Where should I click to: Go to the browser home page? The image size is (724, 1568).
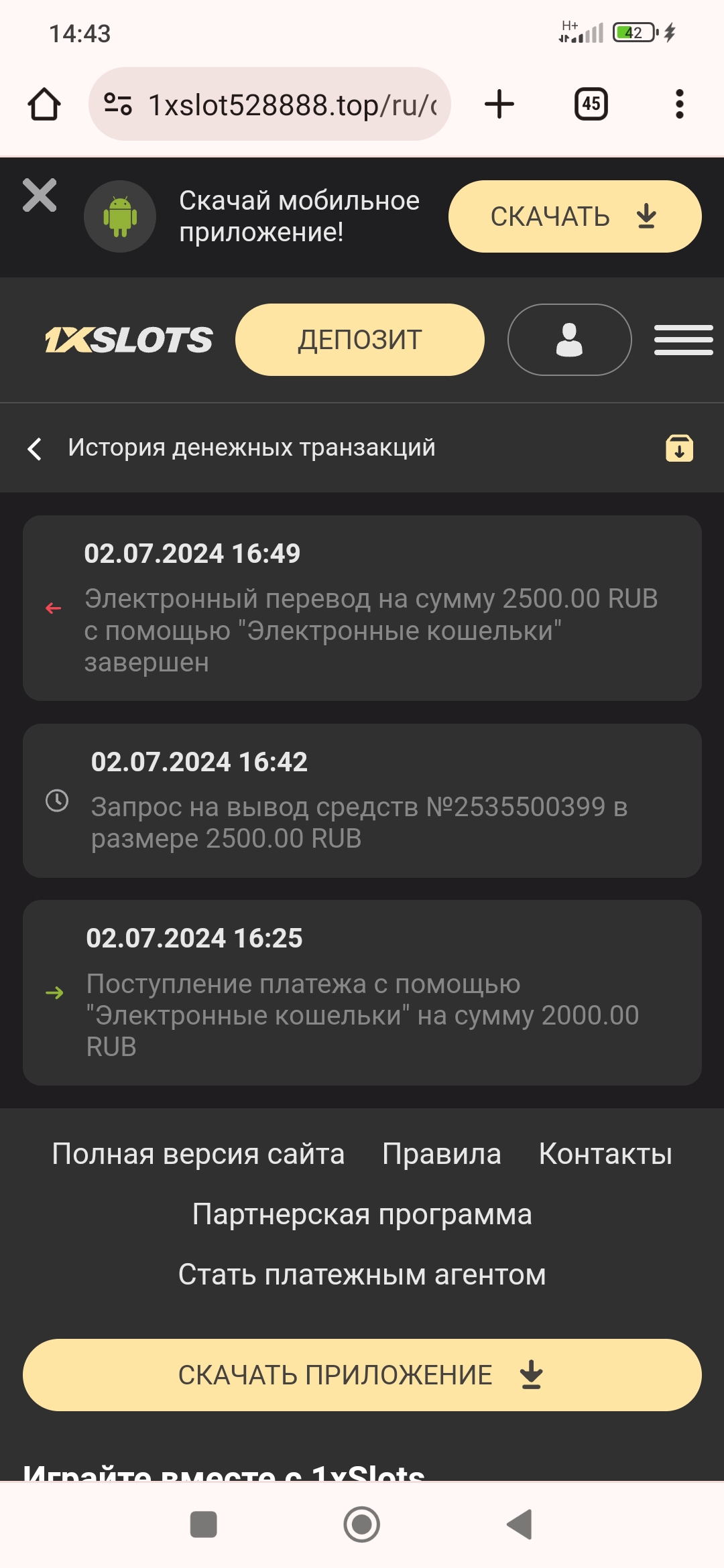coord(44,105)
